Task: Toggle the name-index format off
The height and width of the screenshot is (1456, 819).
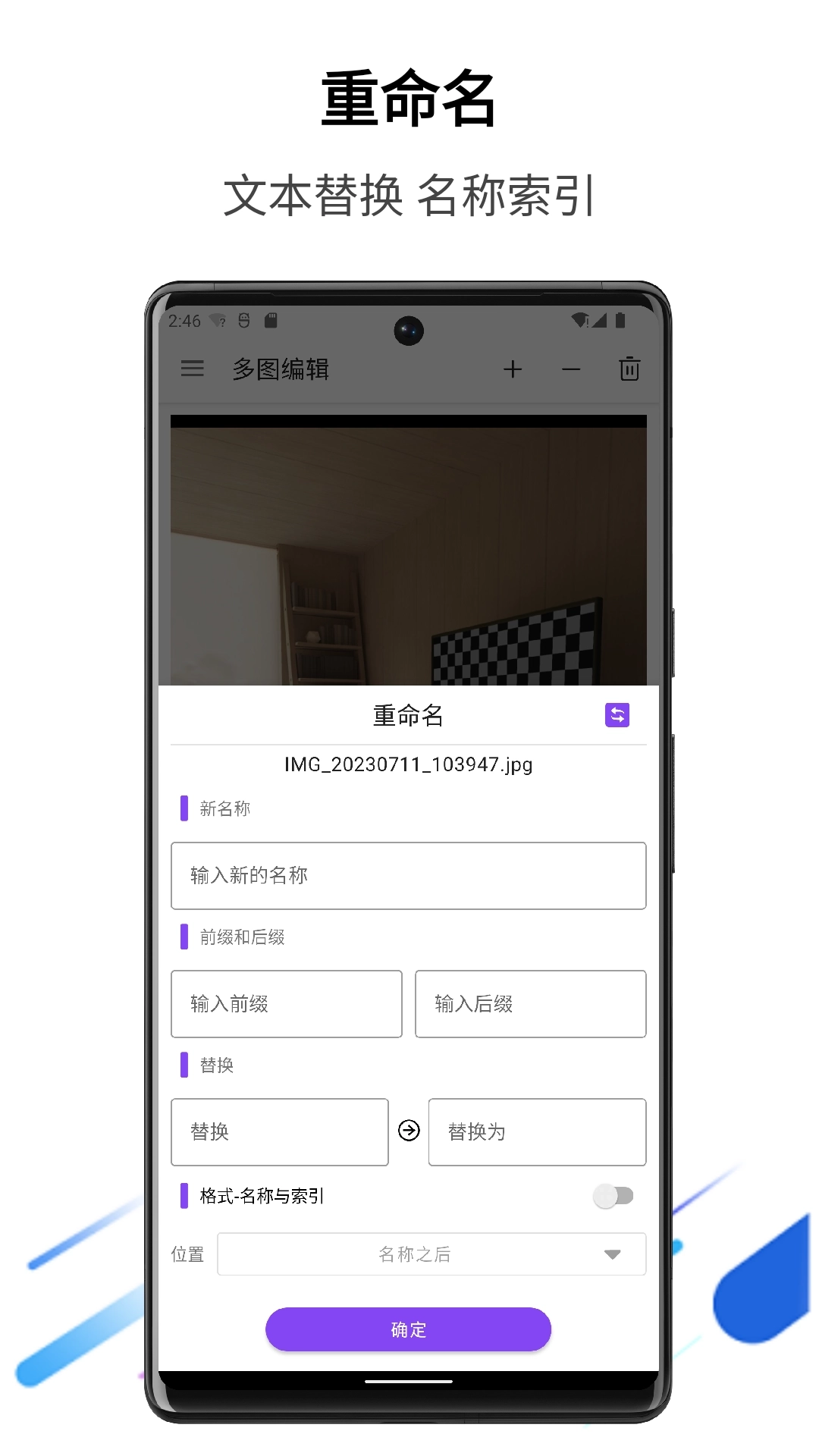Action: click(614, 1196)
